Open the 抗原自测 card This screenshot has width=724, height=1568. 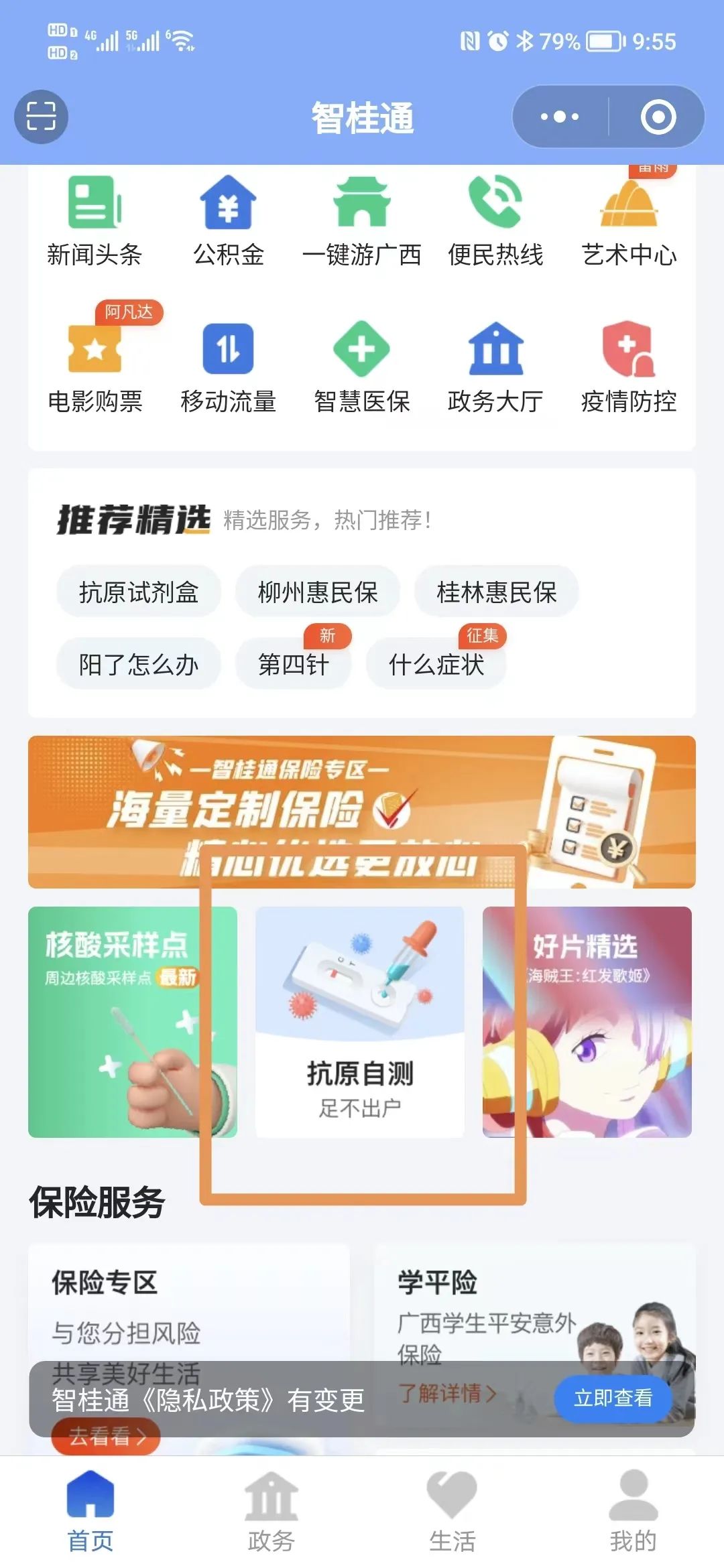360,1021
